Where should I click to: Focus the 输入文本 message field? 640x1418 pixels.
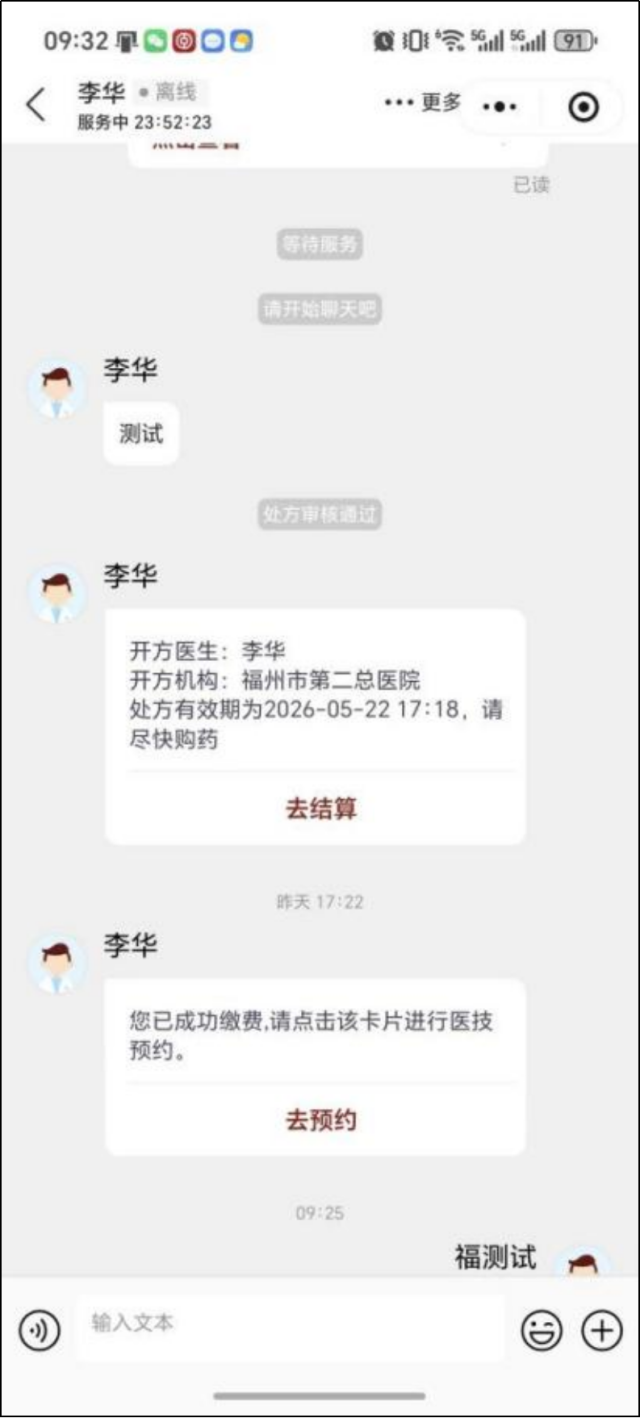click(x=290, y=1326)
